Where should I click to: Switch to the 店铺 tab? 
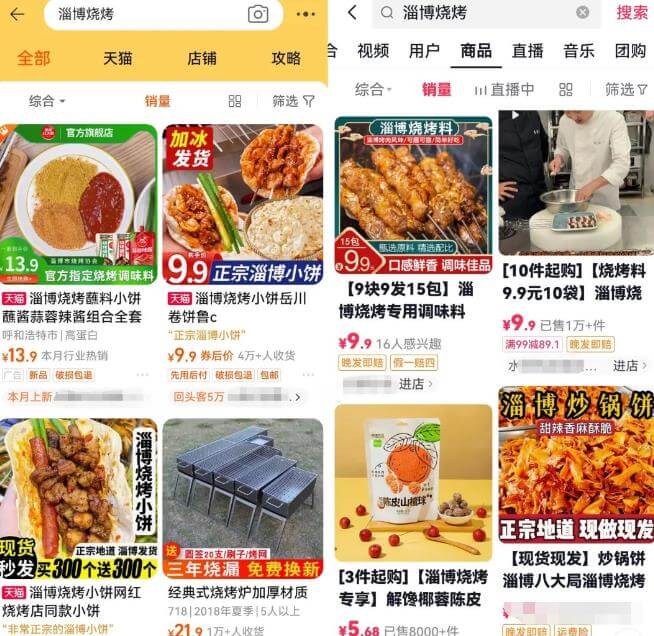[x=202, y=58]
